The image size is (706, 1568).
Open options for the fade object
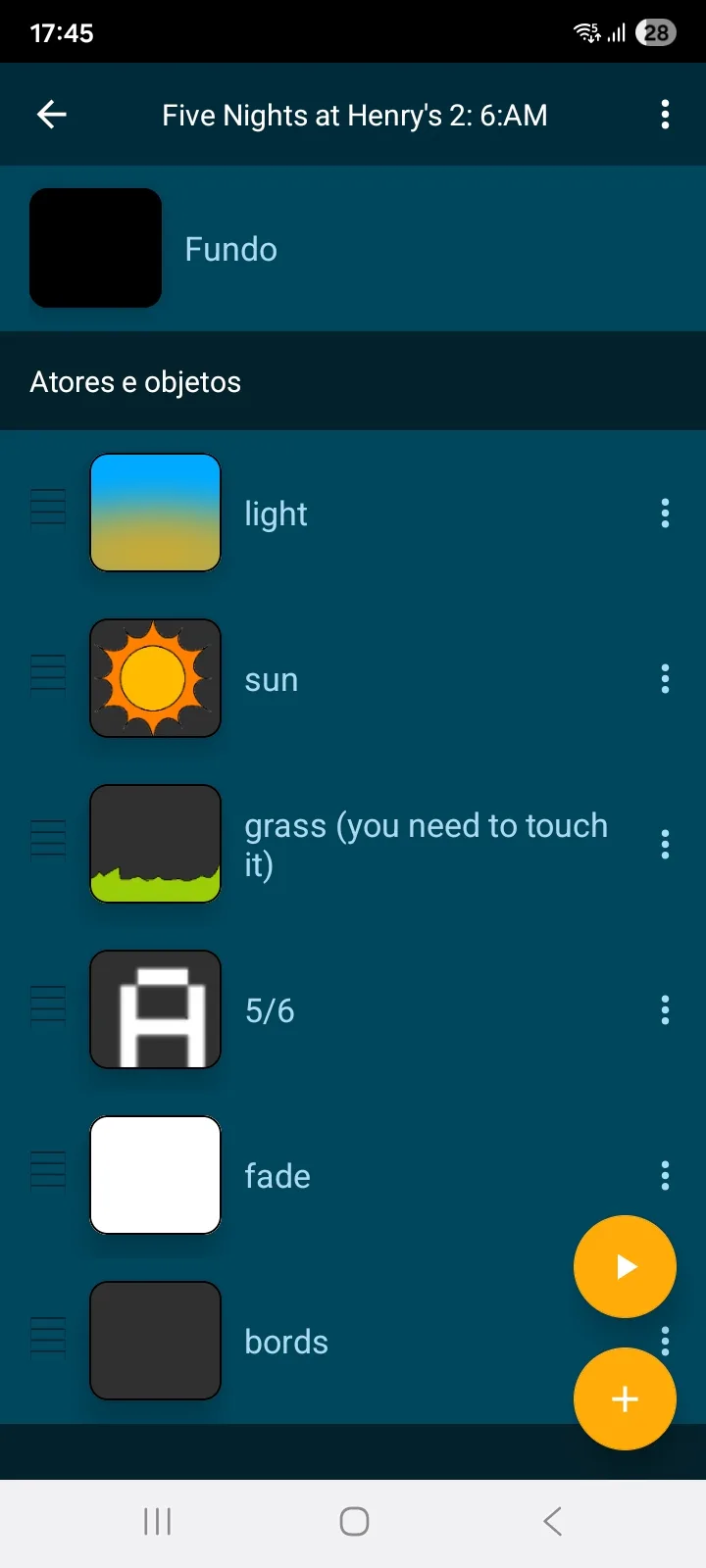click(665, 1175)
